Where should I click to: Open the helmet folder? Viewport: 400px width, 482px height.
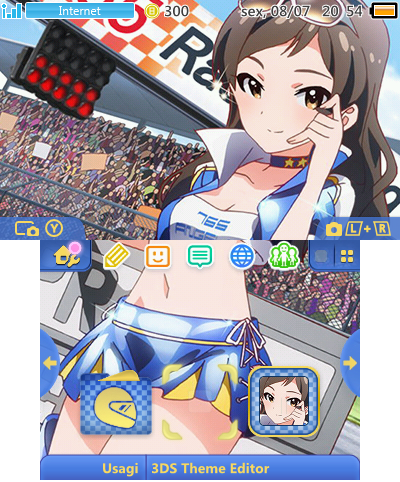coord(116,402)
